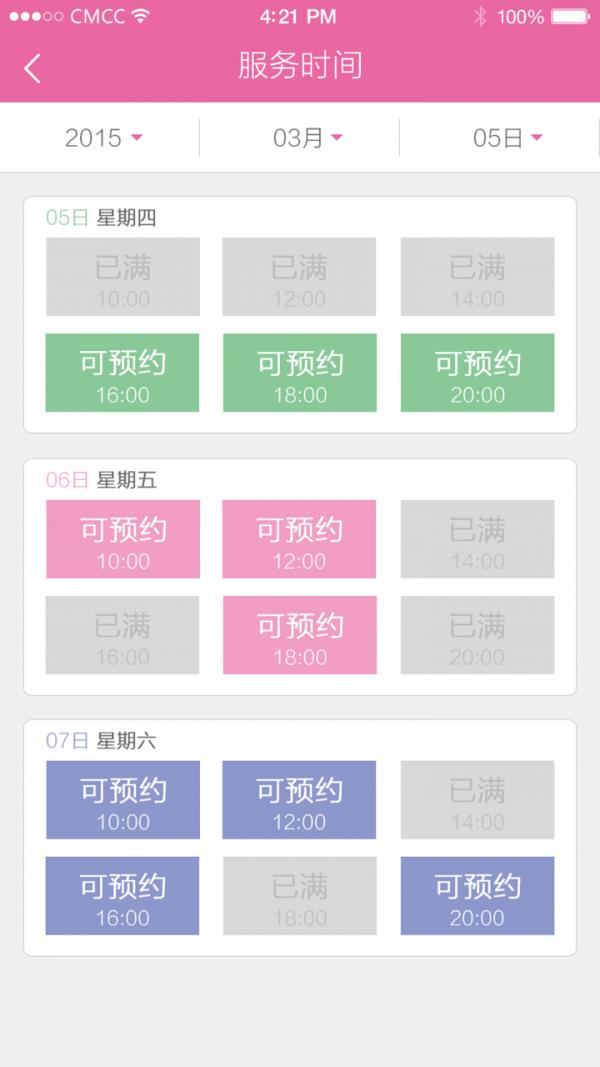Book the 10:00 slot on 06日
Screen dimensions: 600x1067
coord(122,539)
